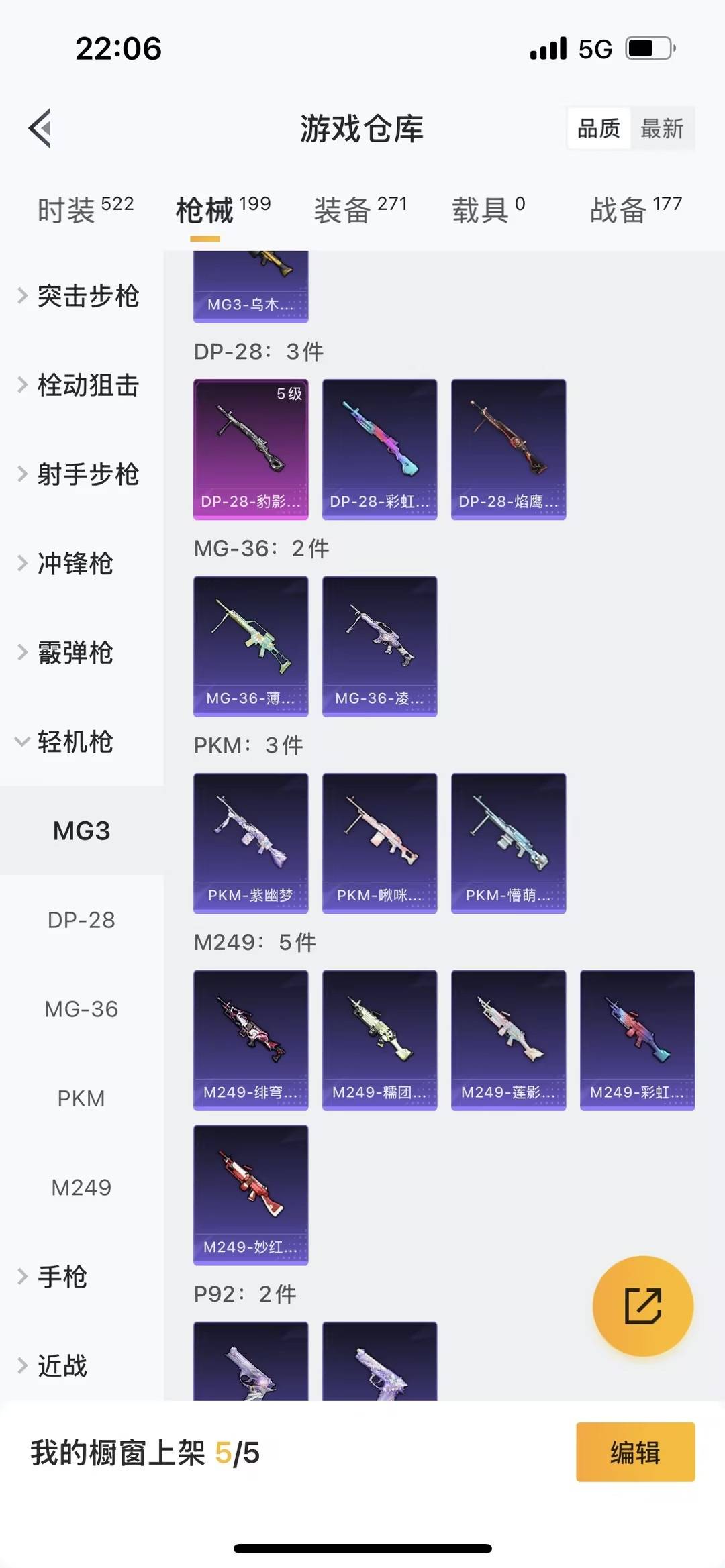Select the PKM 紫幽梦 skin

click(250, 843)
